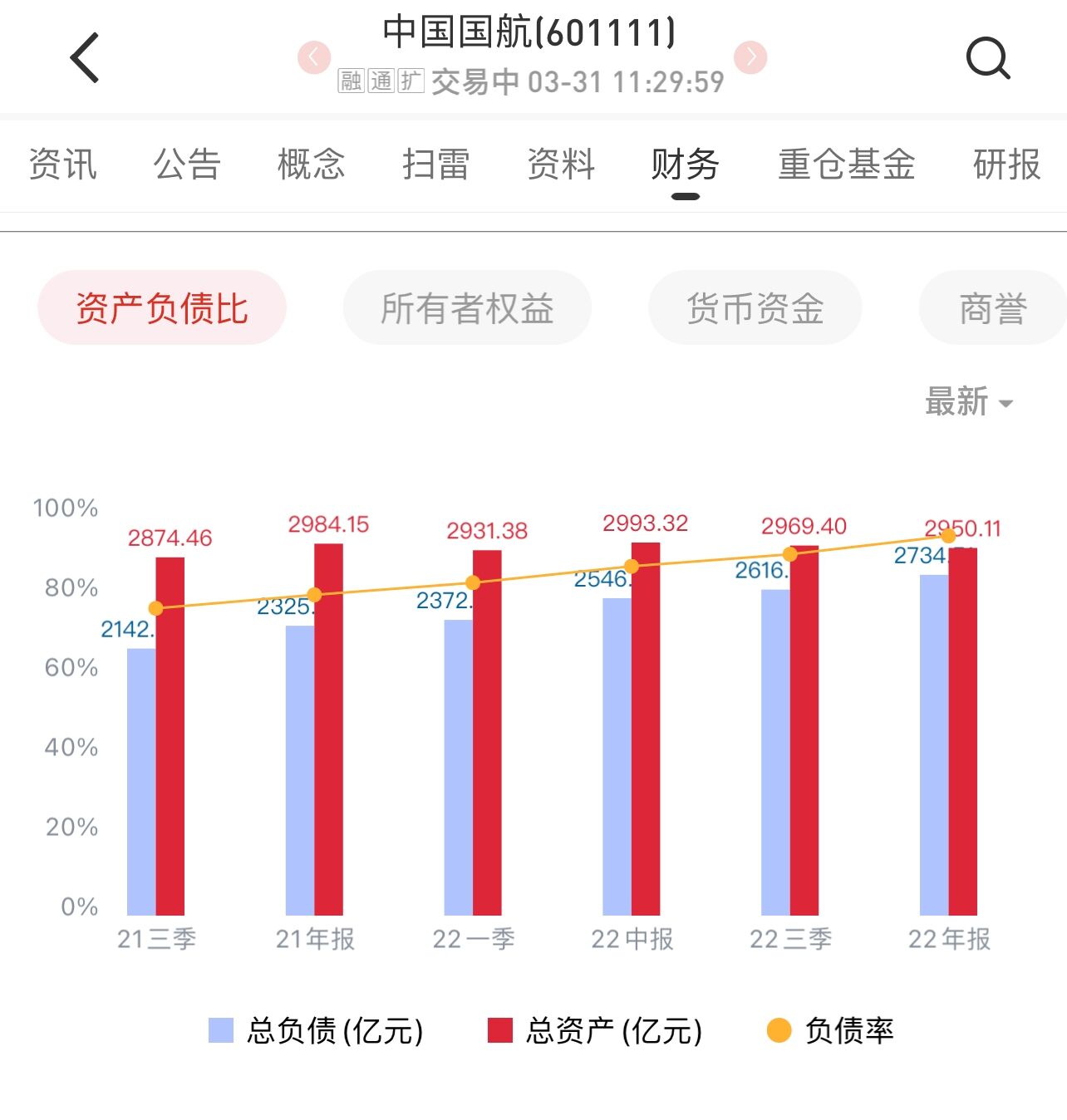Switch to the 资料 tab

(561, 164)
